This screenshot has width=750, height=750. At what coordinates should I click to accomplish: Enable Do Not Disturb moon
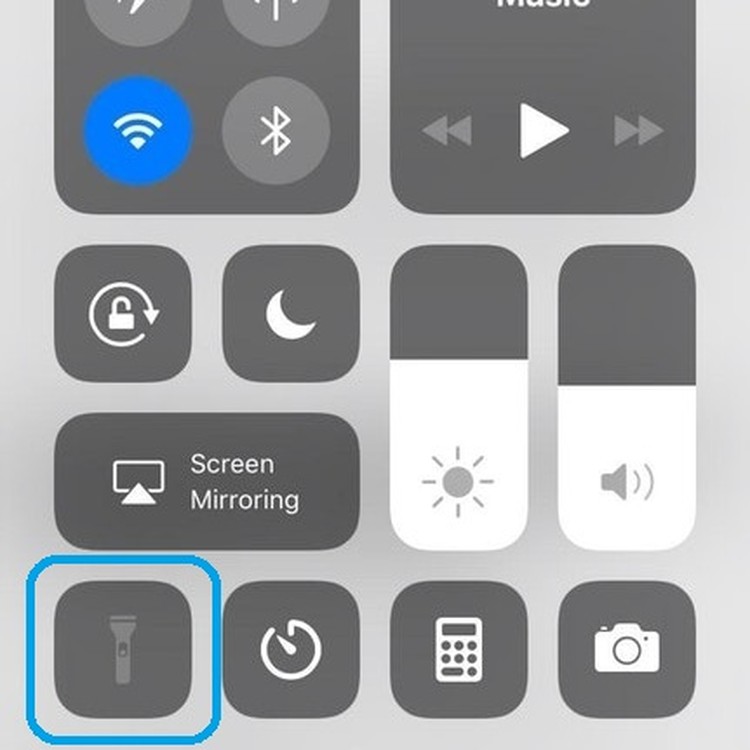pos(291,314)
